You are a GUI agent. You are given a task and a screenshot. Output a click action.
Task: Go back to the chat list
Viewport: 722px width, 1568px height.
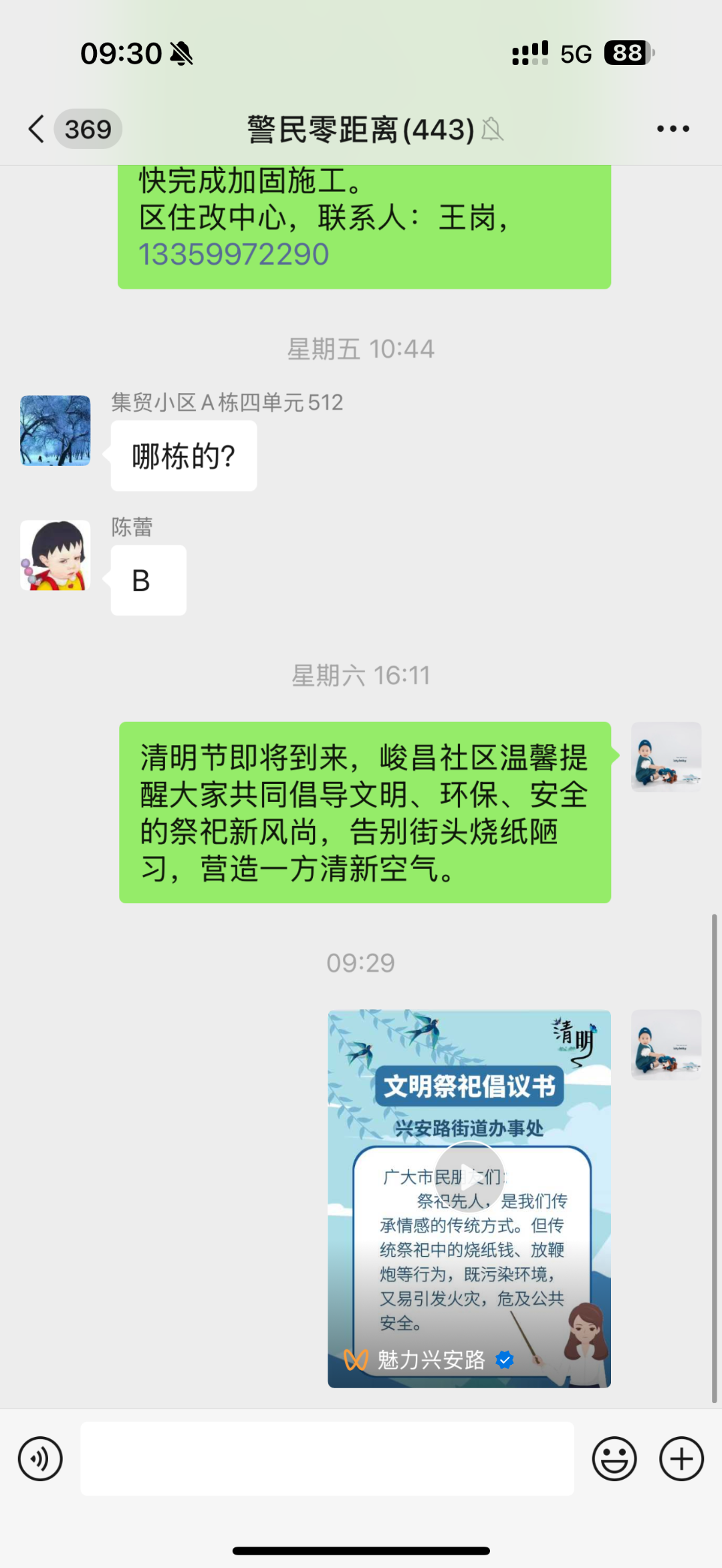click(x=38, y=129)
